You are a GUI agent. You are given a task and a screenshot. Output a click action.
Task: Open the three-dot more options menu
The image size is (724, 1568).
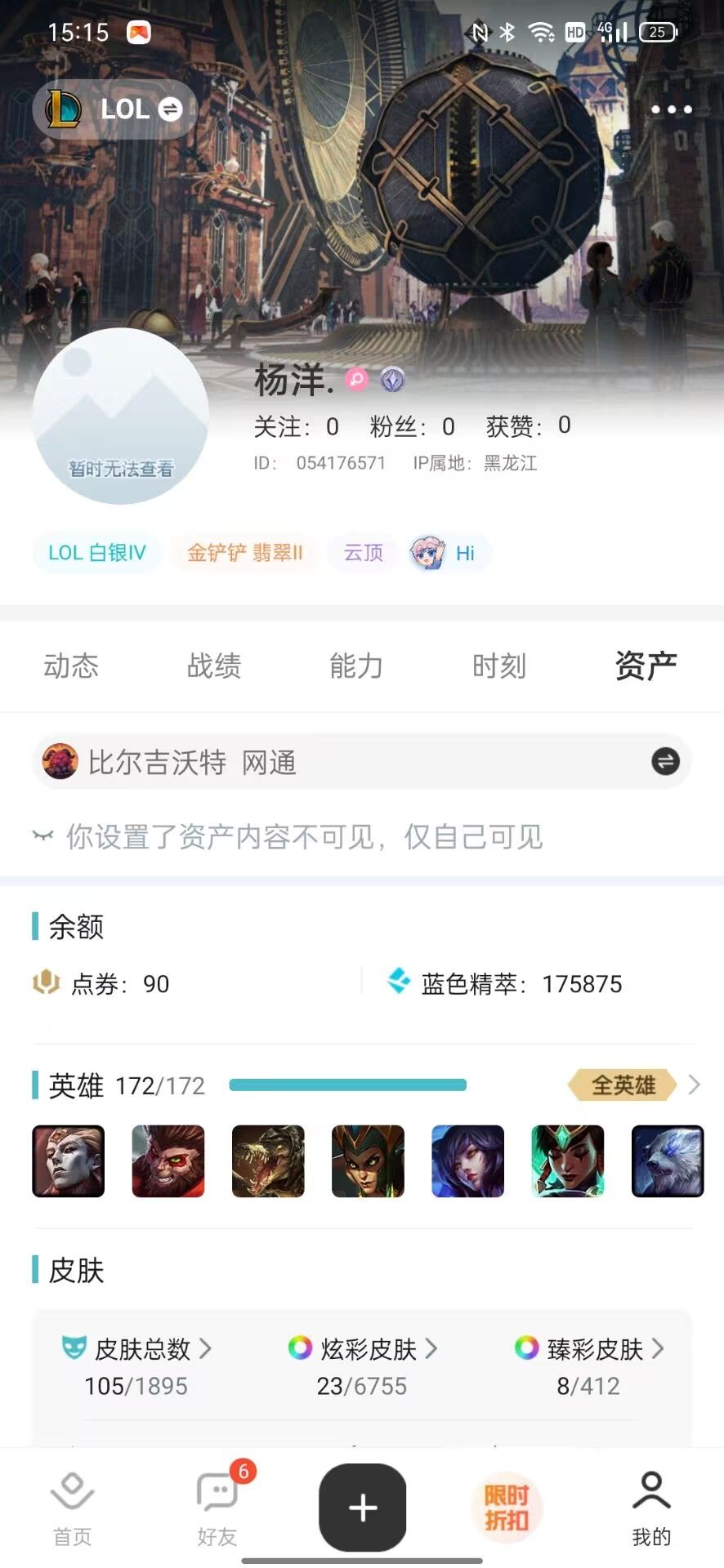670,109
